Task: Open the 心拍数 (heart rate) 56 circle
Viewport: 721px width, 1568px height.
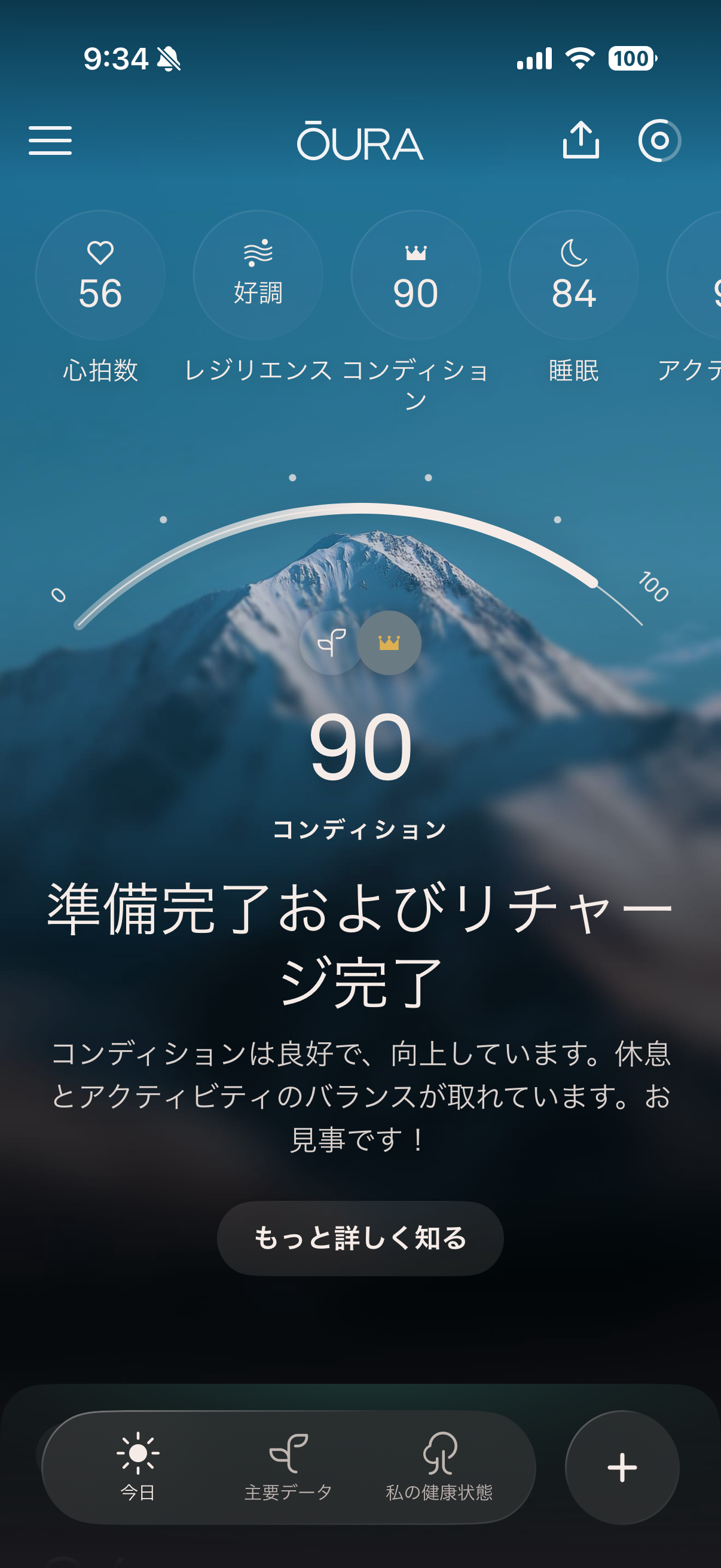Action: pos(100,275)
